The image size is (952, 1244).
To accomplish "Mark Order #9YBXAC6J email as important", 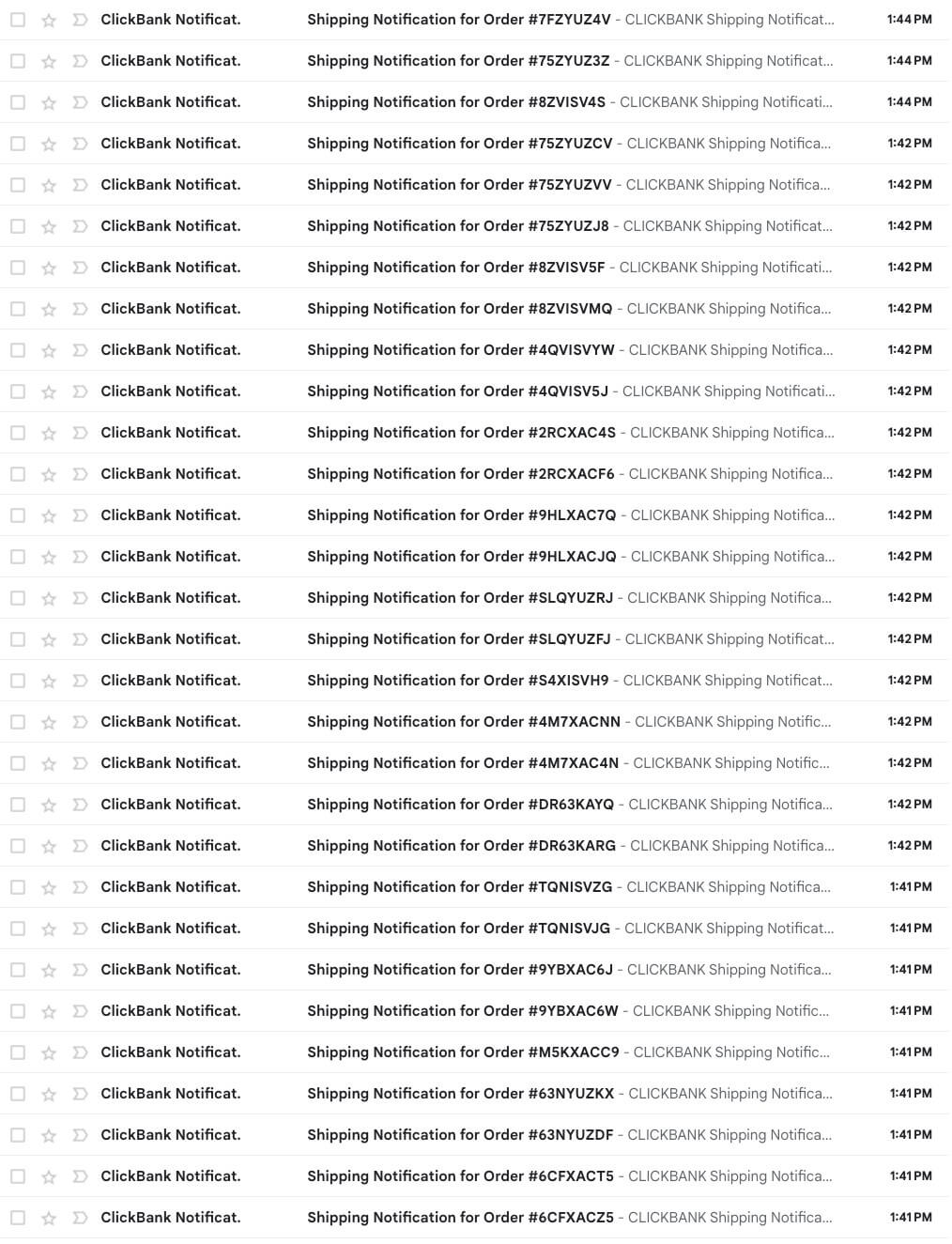I will (80, 970).
